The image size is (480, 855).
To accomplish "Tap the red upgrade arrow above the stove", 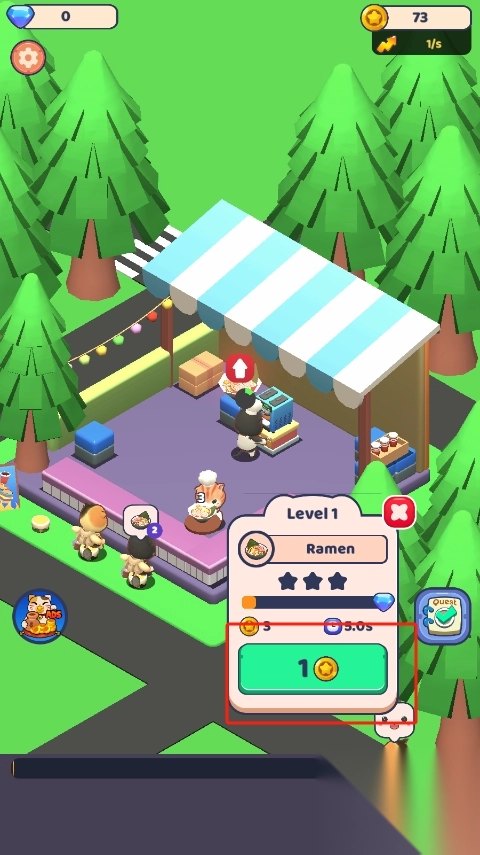I will pos(240,368).
